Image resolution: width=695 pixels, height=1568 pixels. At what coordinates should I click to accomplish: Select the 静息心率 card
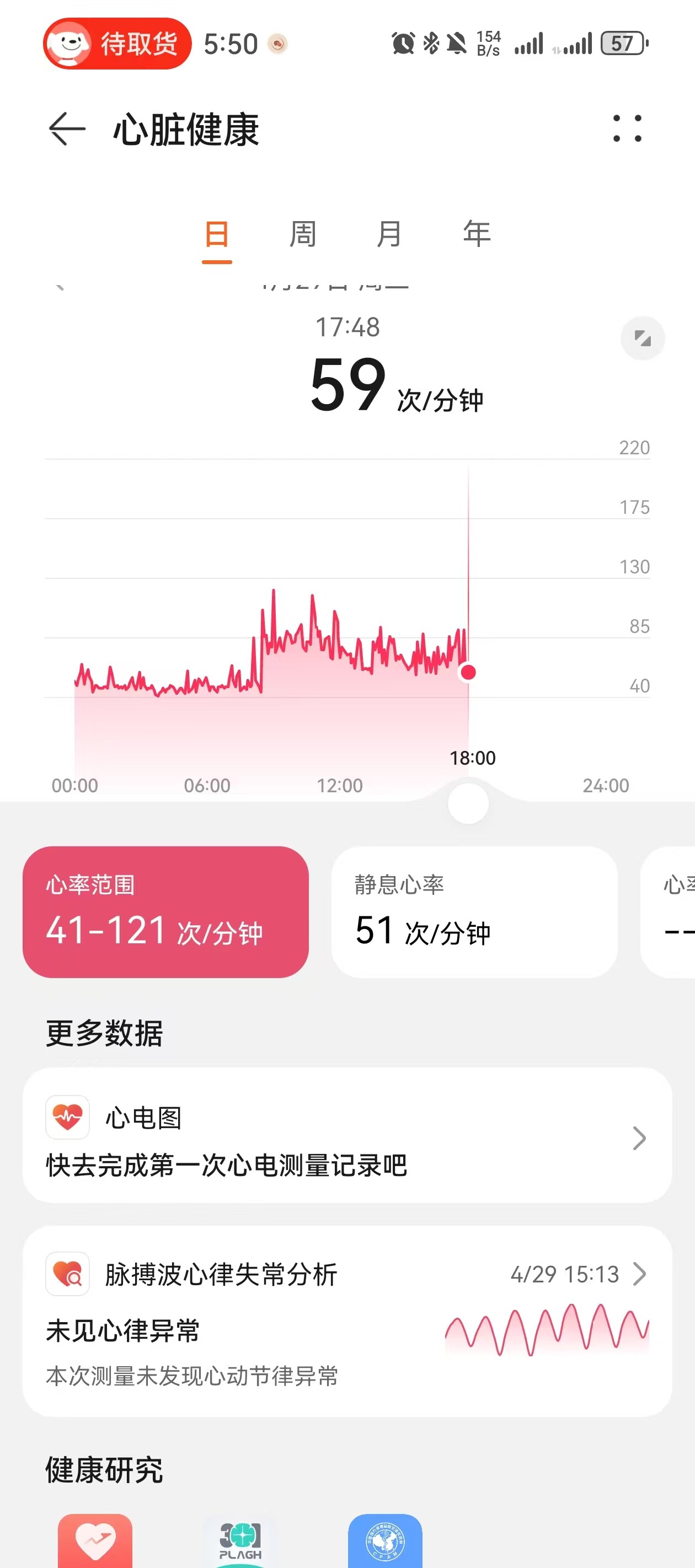(474, 912)
